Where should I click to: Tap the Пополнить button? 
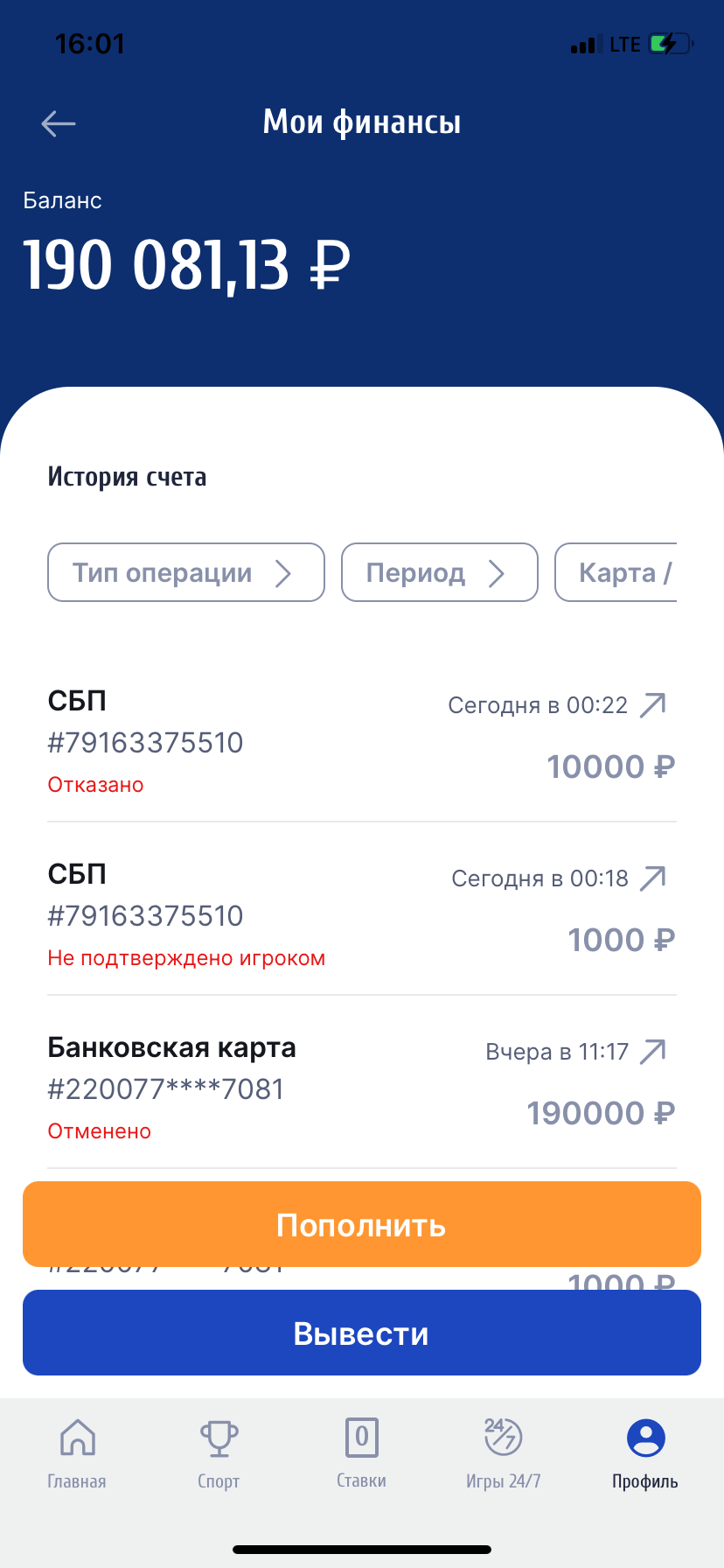click(x=362, y=1224)
